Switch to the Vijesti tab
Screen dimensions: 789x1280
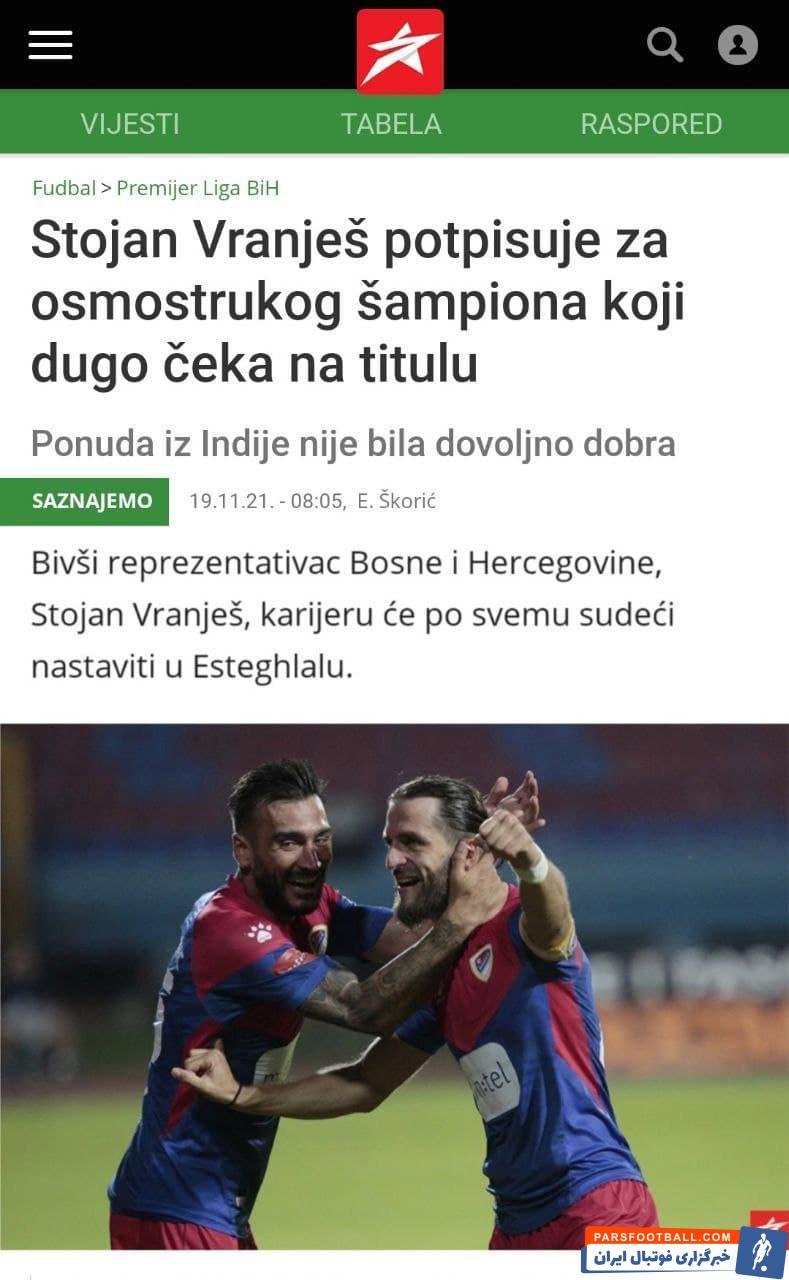coord(130,124)
